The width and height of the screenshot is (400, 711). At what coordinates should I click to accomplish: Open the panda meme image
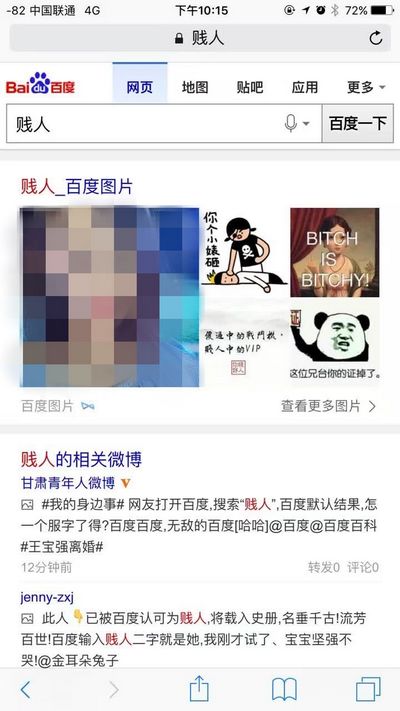335,342
